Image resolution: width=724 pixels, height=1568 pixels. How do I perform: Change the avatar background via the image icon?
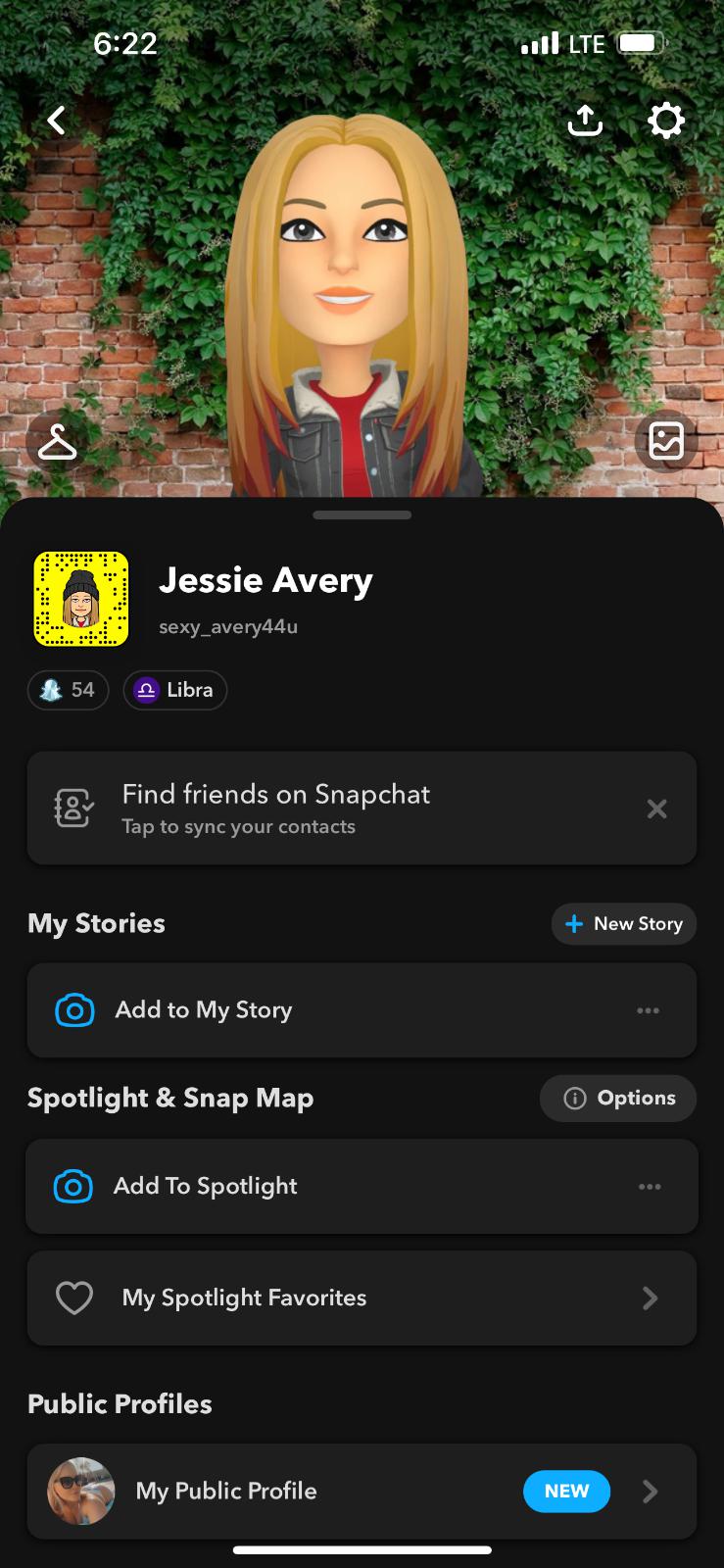(666, 441)
